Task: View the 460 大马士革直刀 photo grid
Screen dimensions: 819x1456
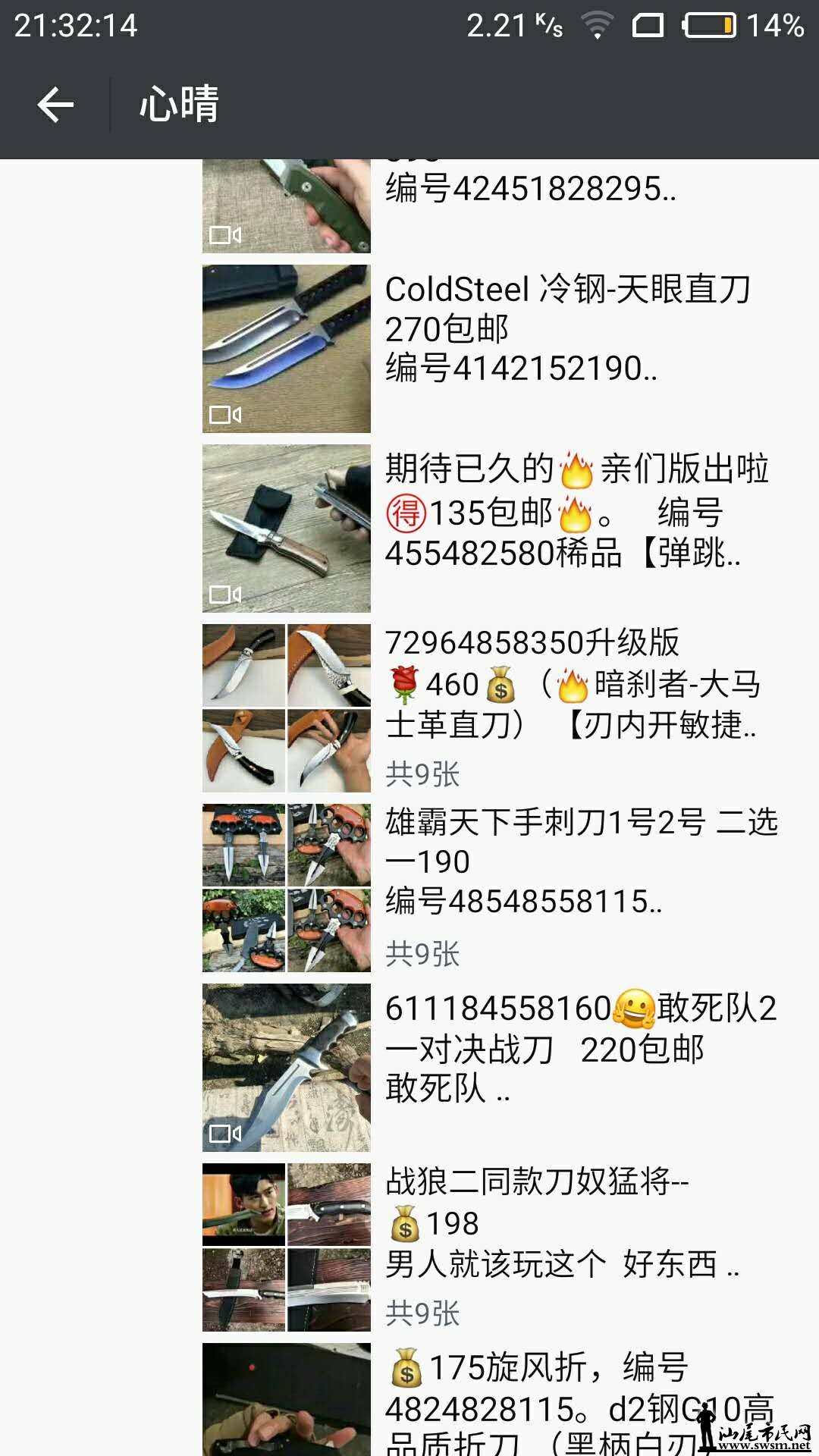Action: pyautogui.click(x=287, y=708)
